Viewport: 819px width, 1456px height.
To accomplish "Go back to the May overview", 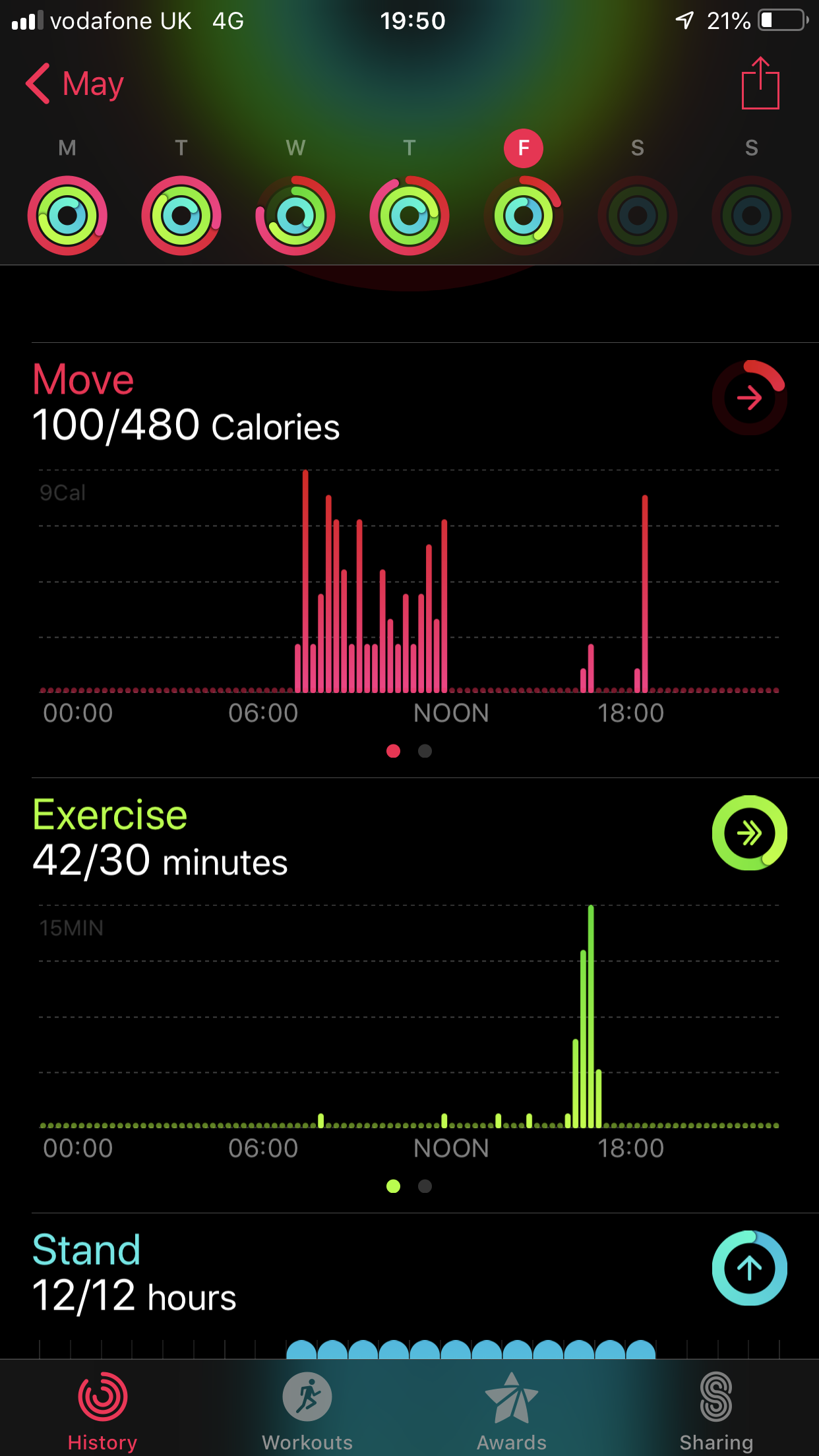I will pyautogui.click(x=75, y=84).
